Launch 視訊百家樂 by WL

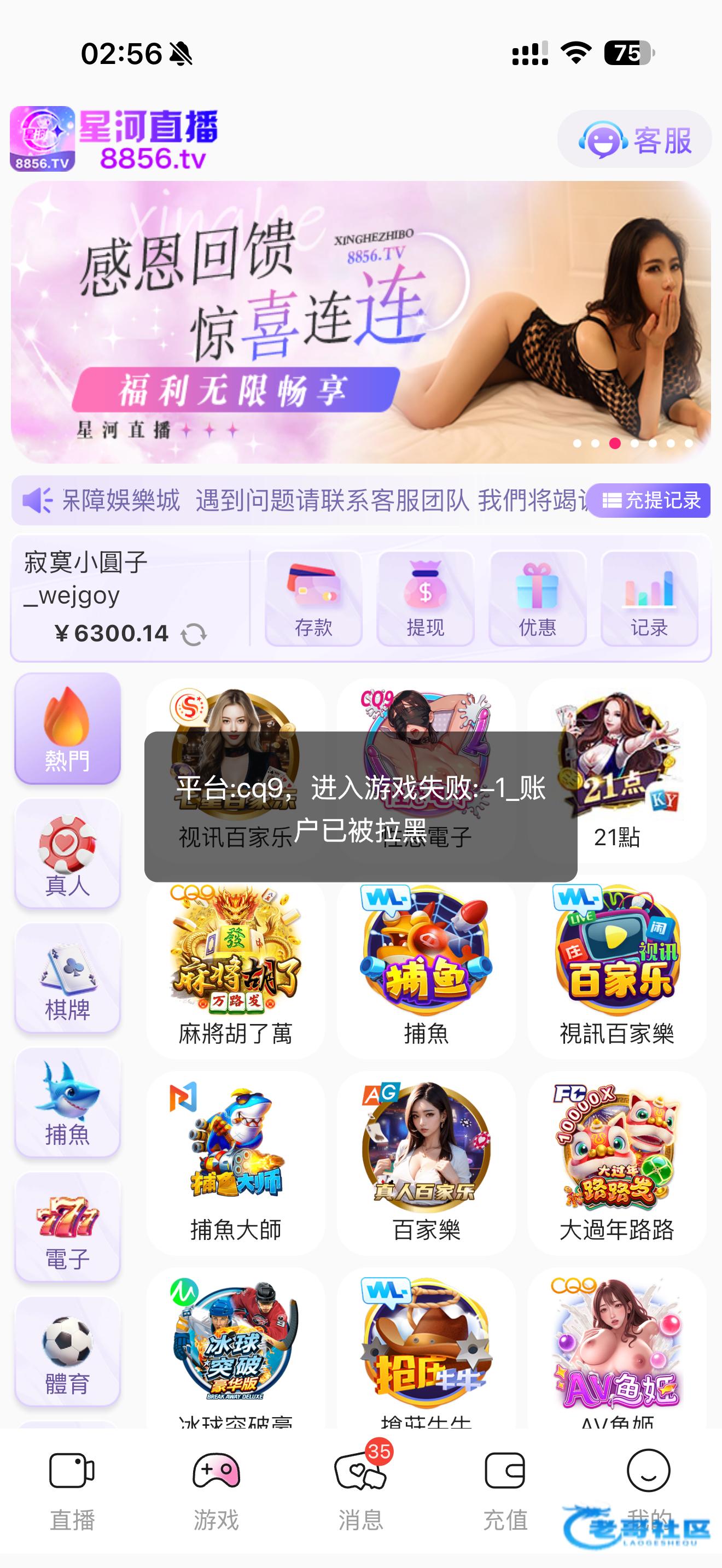[x=616, y=967]
